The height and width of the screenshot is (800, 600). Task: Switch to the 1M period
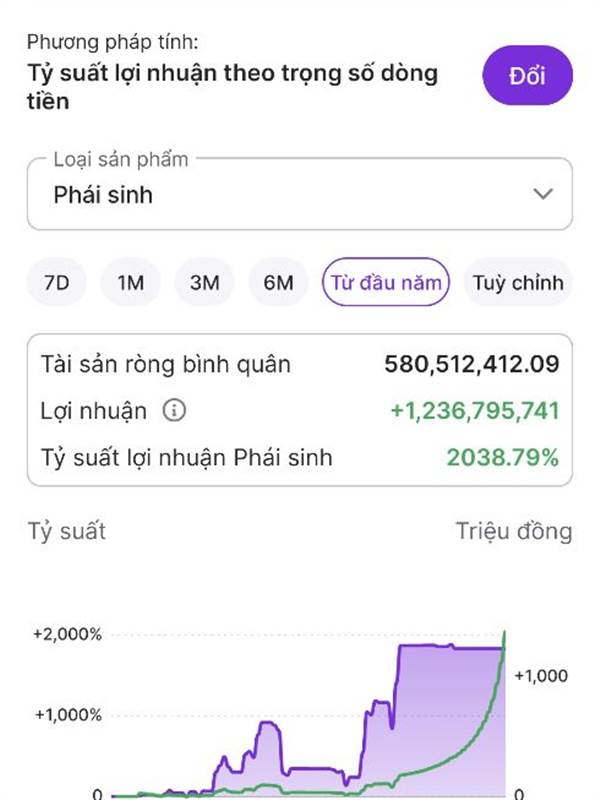(x=131, y=282)
